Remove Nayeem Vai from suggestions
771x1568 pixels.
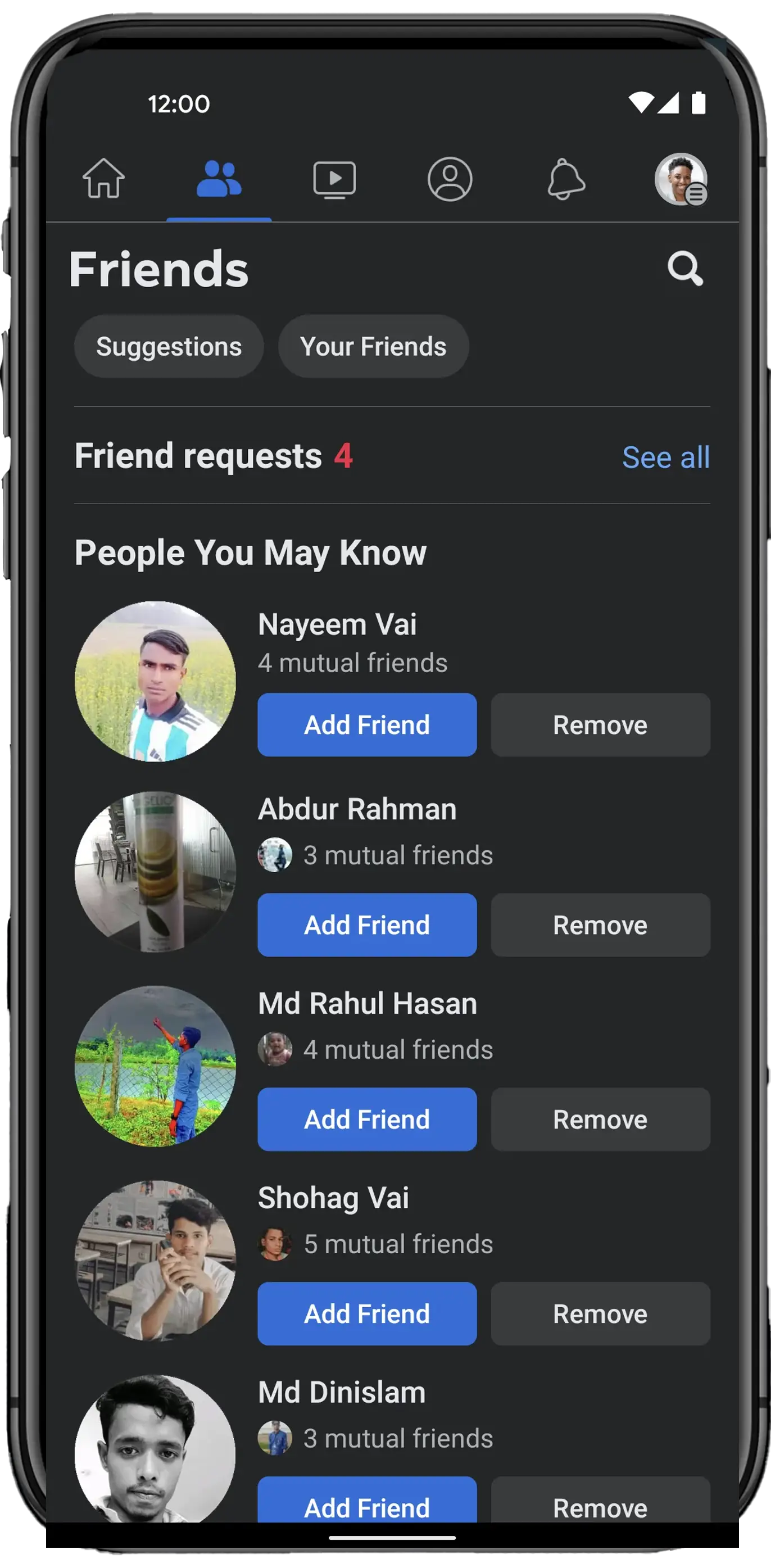(x=600, y=725)
